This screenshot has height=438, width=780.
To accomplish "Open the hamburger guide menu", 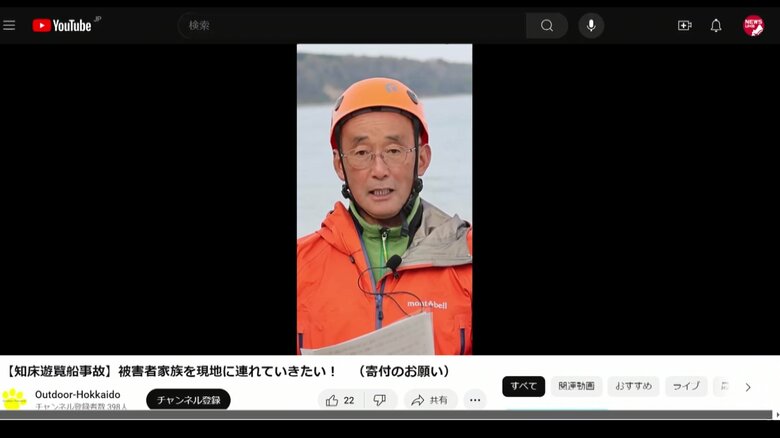I will point(9,25).
